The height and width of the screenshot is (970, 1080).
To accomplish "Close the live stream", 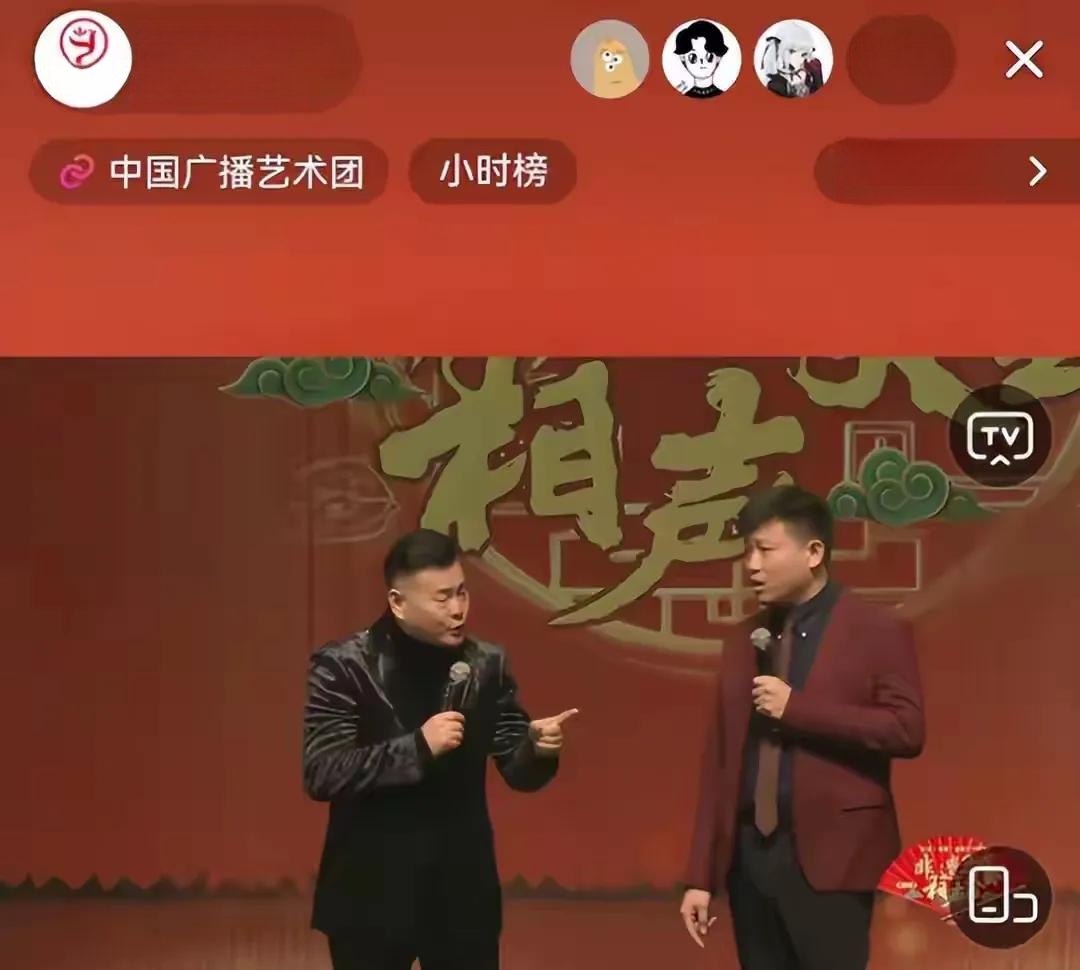I will 1024,60.
